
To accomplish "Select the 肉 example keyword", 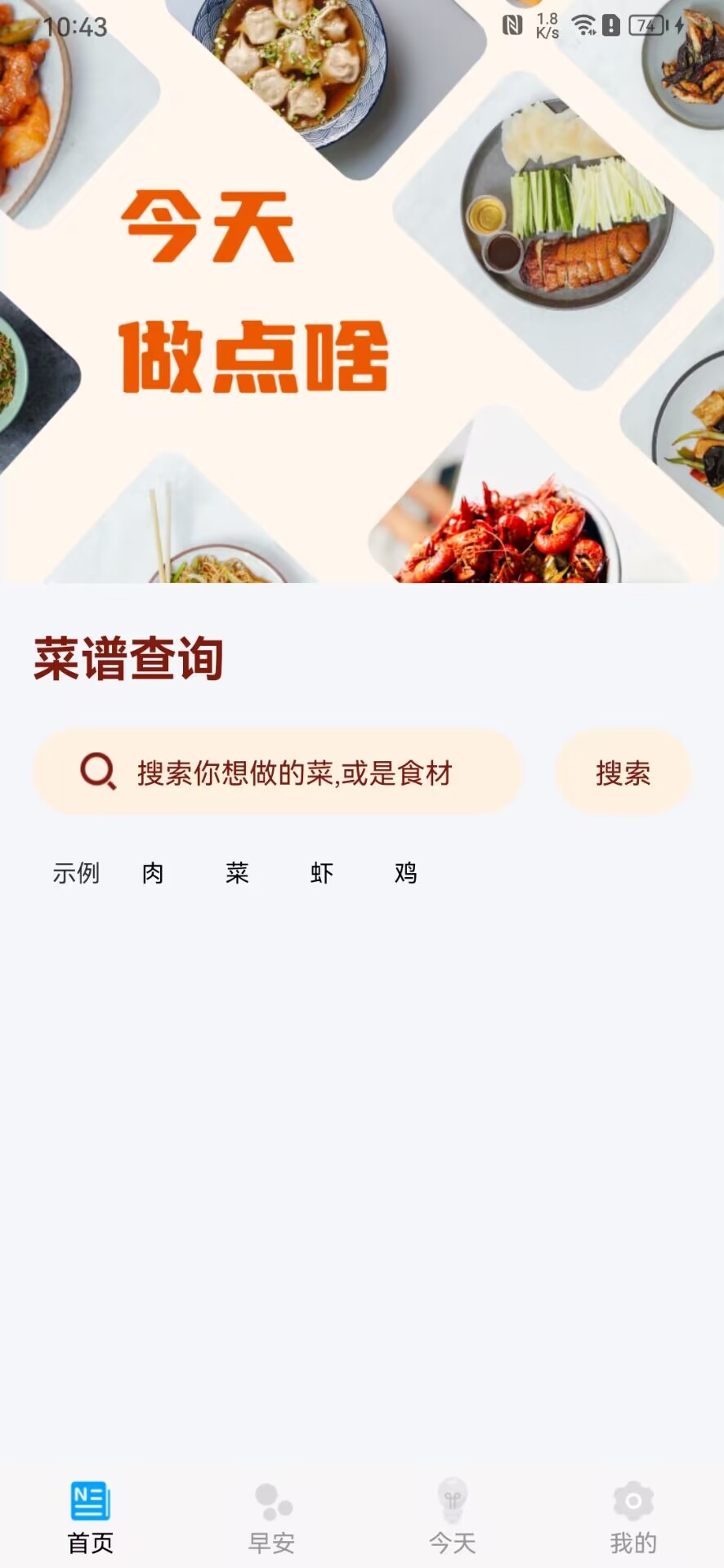I will 153,873.
